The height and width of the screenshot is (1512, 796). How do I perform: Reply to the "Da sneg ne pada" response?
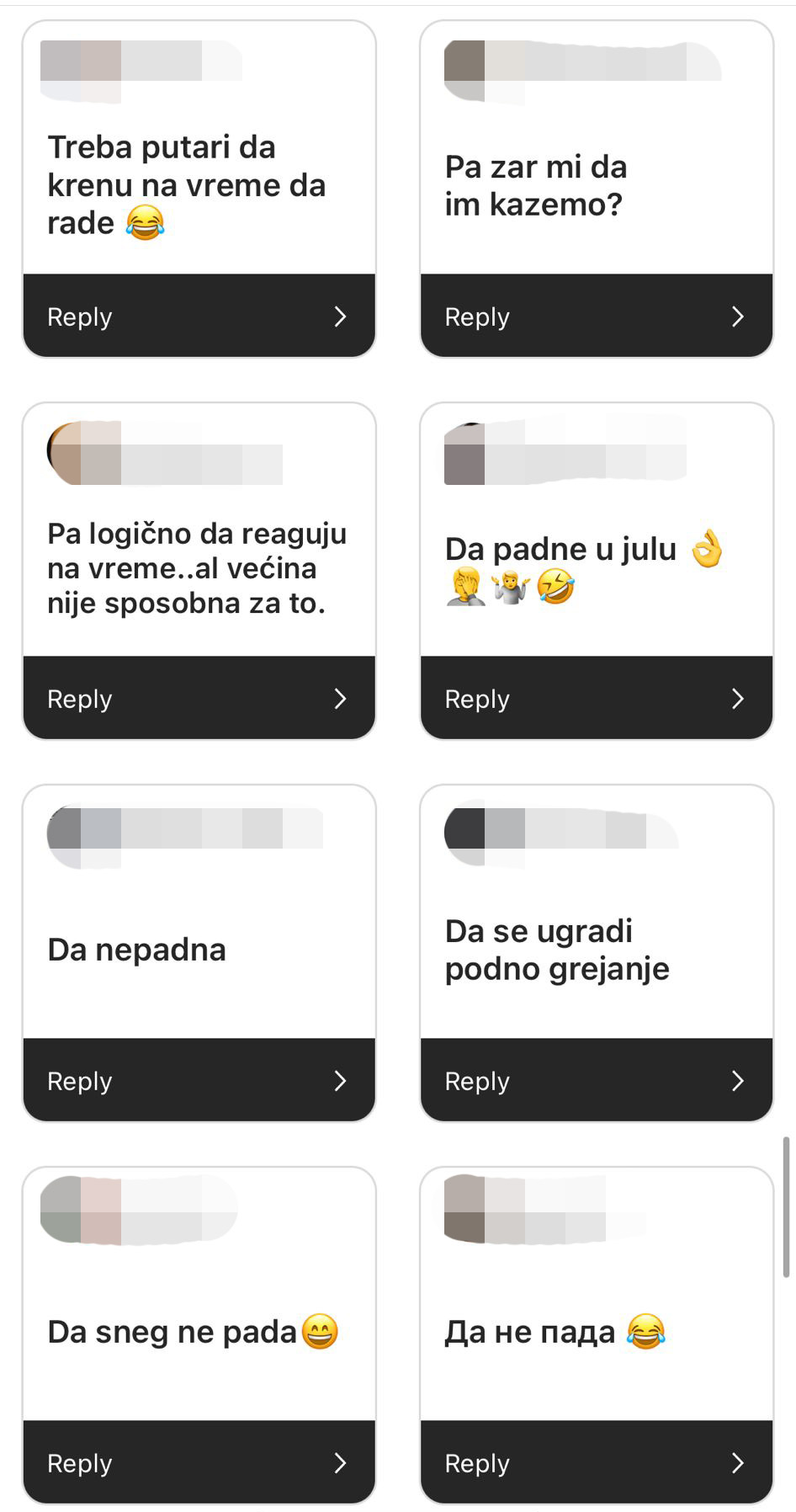tap(199, 1463)
